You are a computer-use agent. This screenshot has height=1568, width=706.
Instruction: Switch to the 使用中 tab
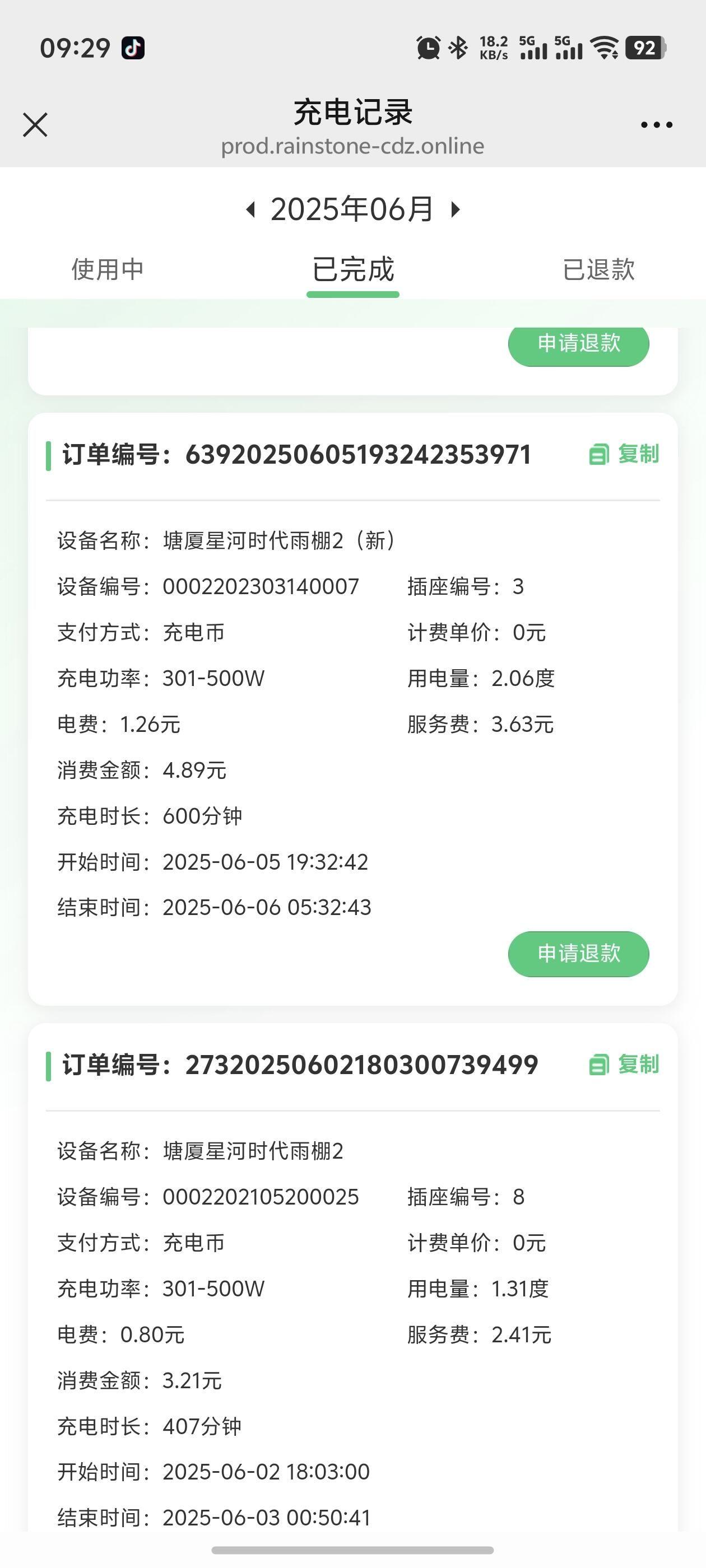(107, 269)
